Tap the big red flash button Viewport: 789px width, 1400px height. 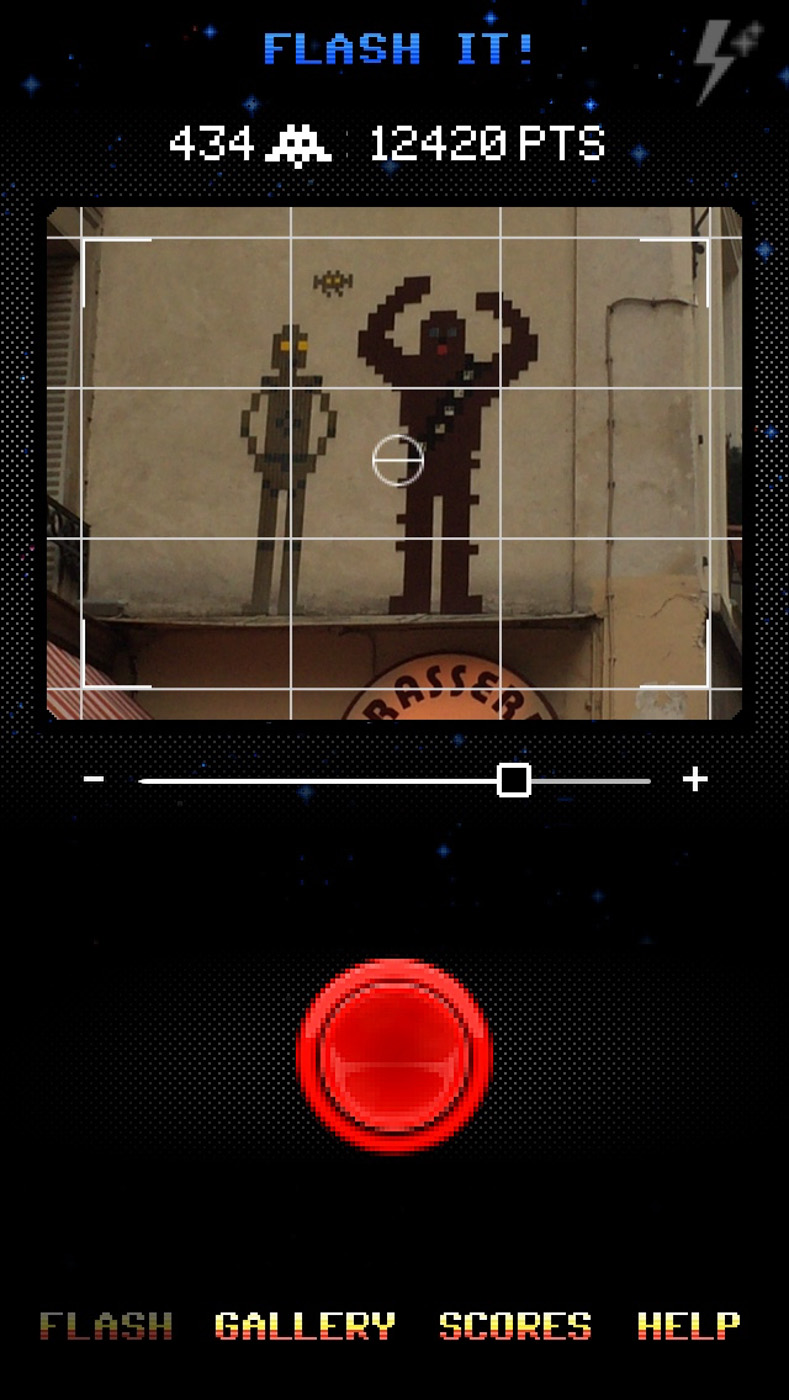(395, 1056)
